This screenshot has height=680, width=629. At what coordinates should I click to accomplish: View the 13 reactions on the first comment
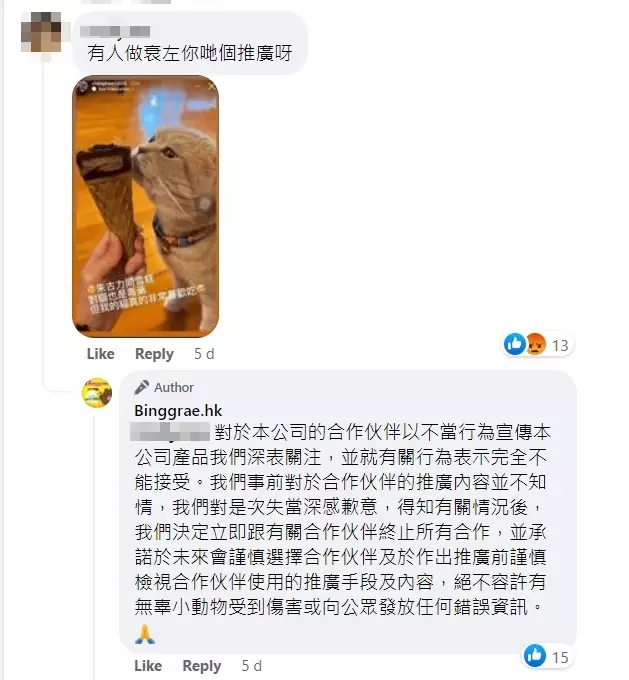point(538,346)
